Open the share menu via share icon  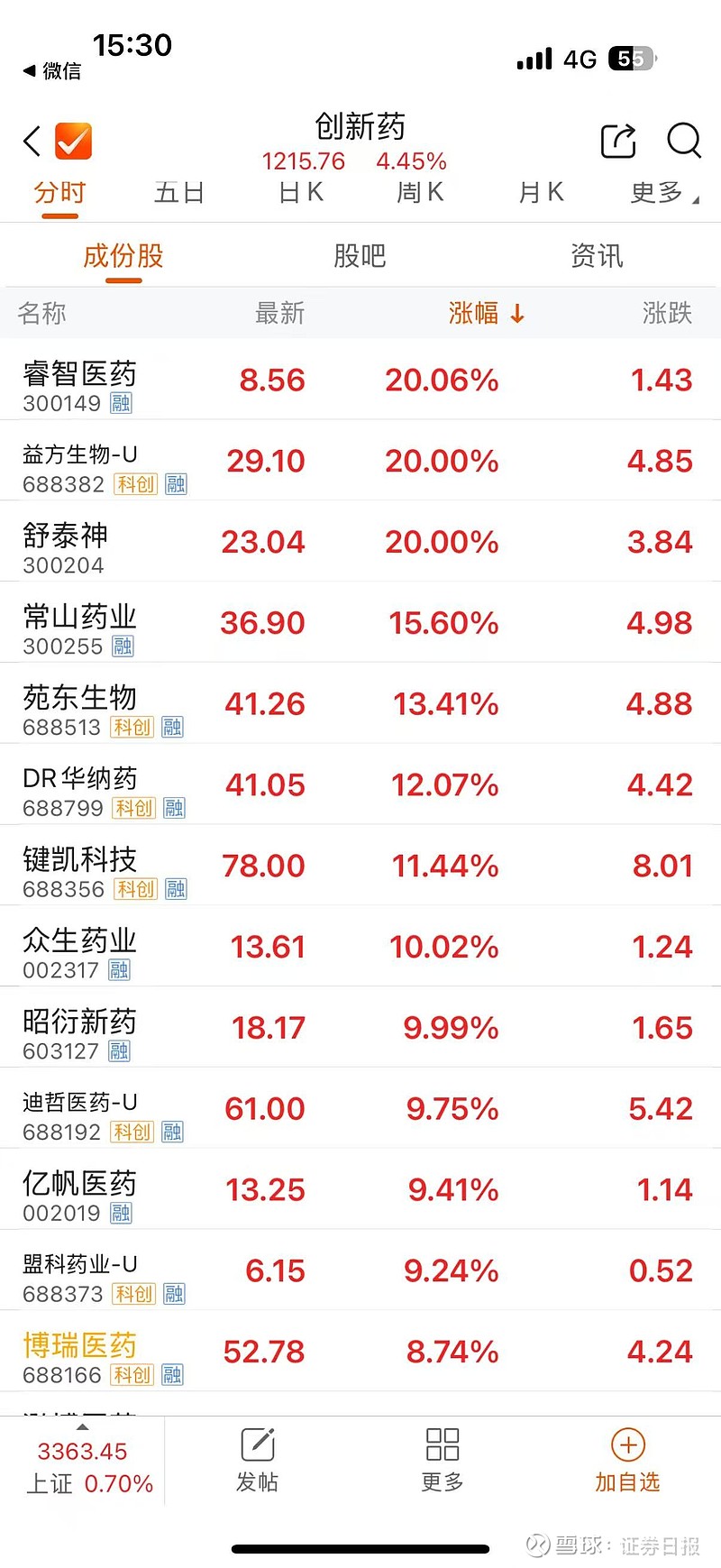pos(617,142)
